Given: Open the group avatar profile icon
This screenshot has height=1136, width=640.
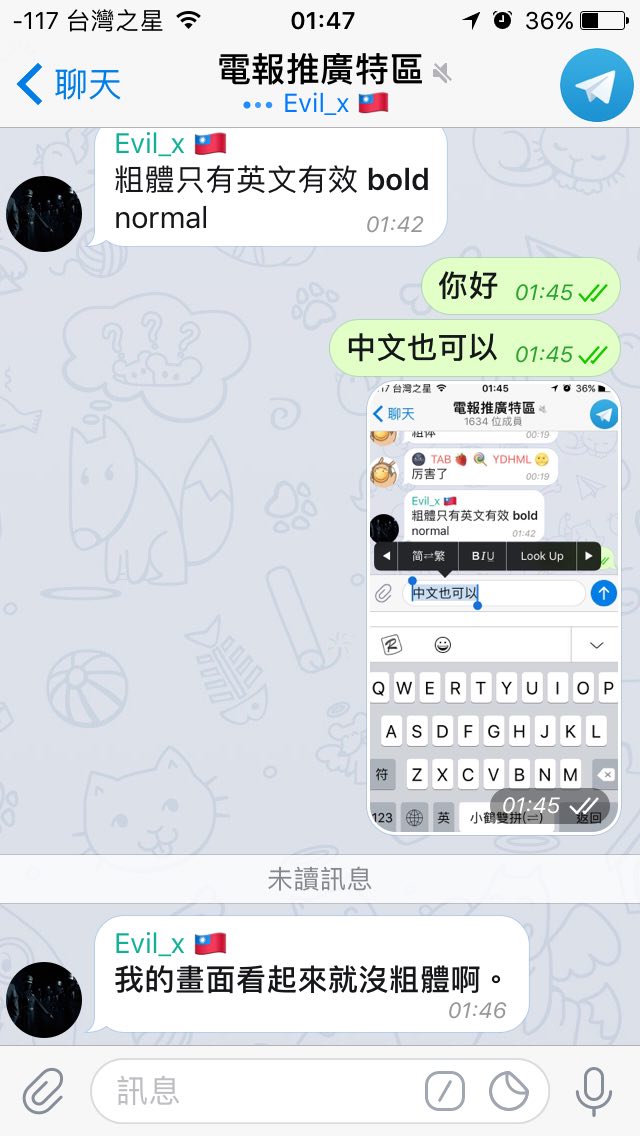Looking at the screenshot, I should coord(596,86).
